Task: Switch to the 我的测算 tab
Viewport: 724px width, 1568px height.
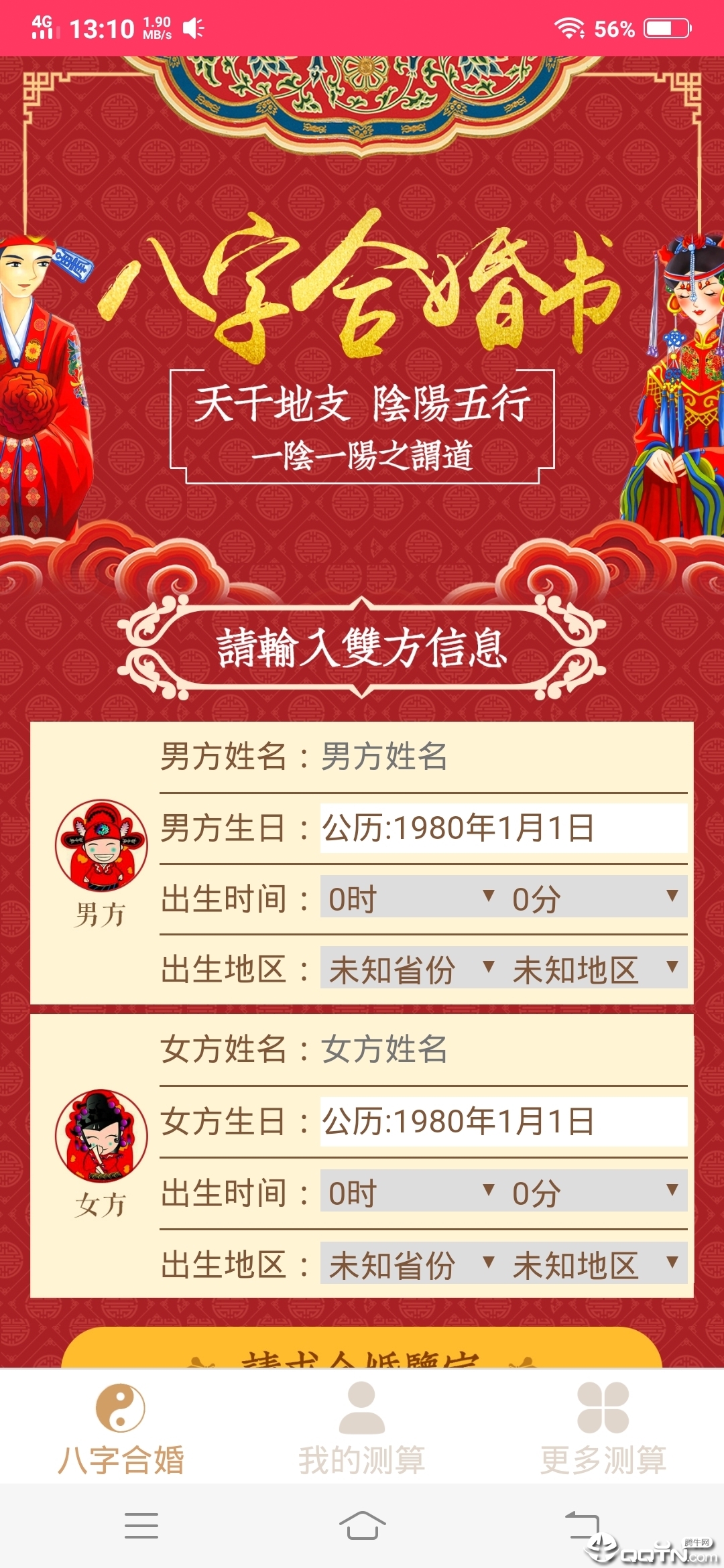Action: [362, 1429]
